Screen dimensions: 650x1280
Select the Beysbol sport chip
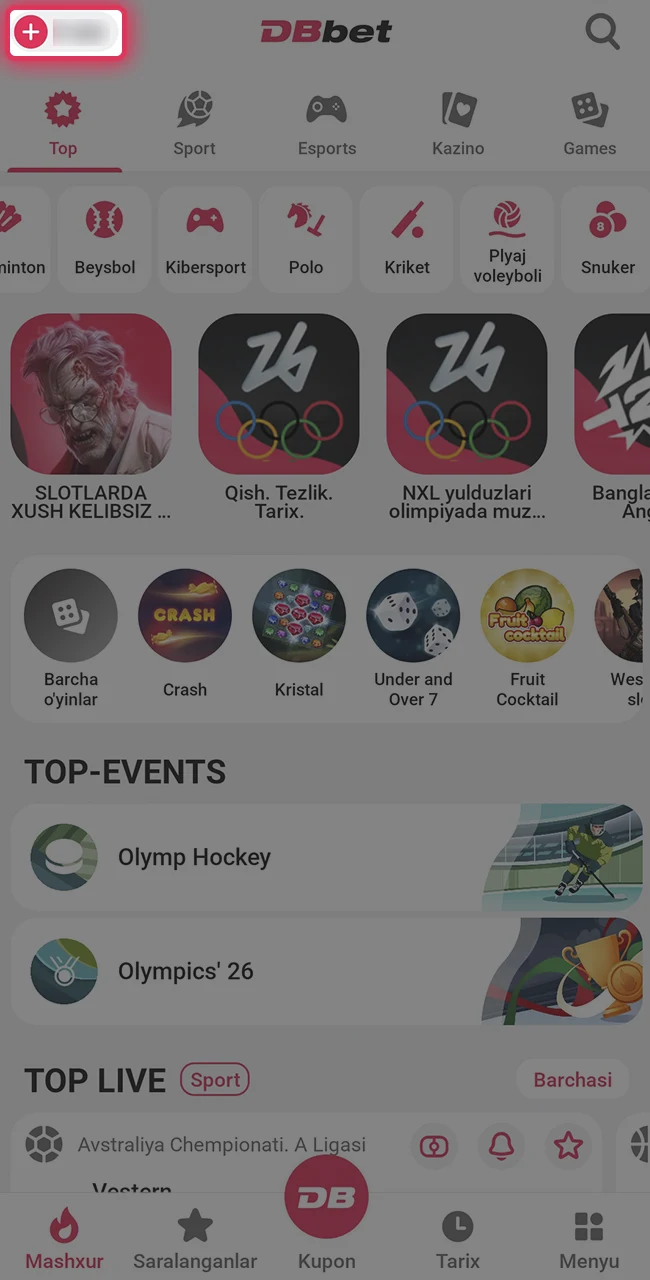(x=105, y=239)
